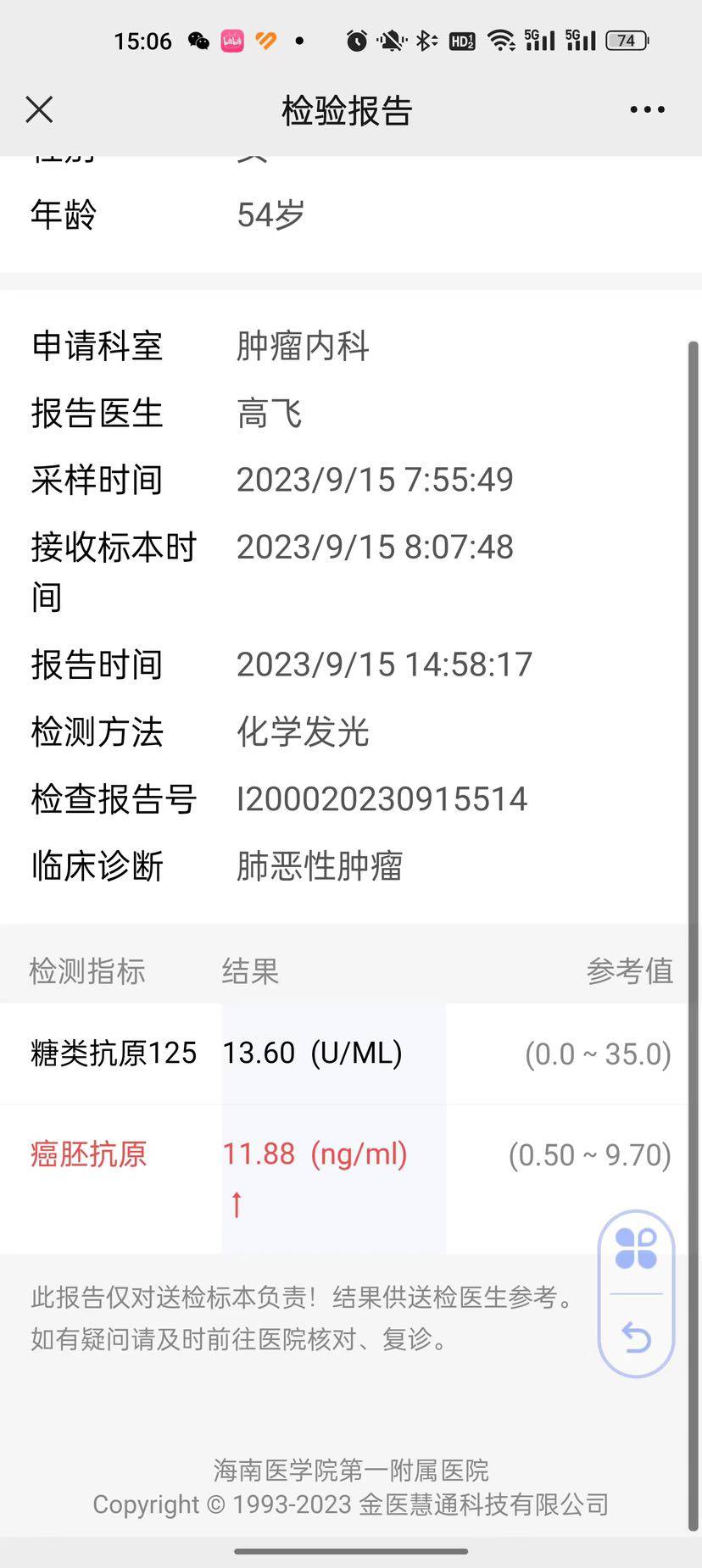Viewport: 702px width, 1568px height.
Task: Open the floating four-dot shortcut button
Action: click(x=636, y=1248)
